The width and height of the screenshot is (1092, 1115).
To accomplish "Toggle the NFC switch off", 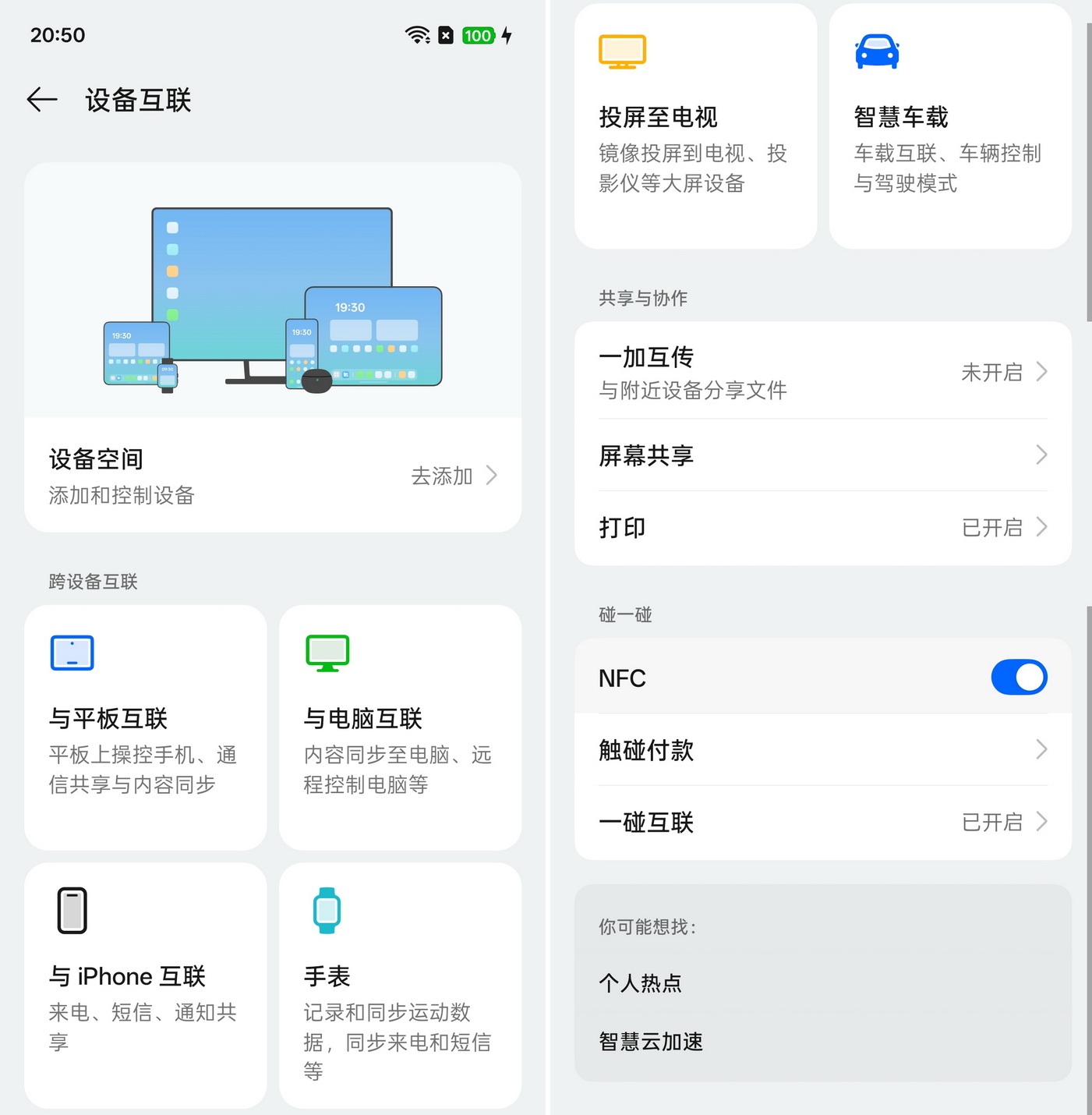I will 1019,678.
